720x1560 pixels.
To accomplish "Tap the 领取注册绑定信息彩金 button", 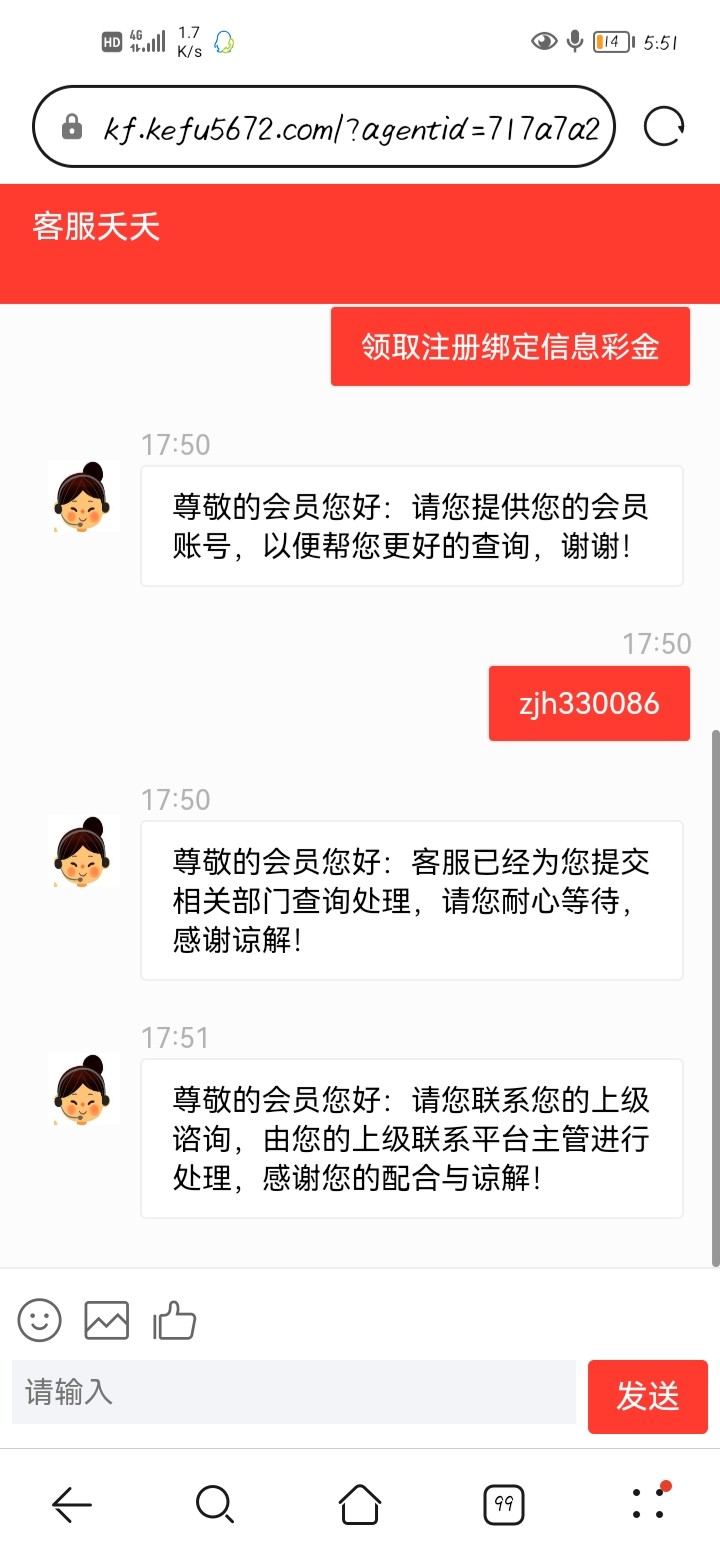I will (510, 346).
